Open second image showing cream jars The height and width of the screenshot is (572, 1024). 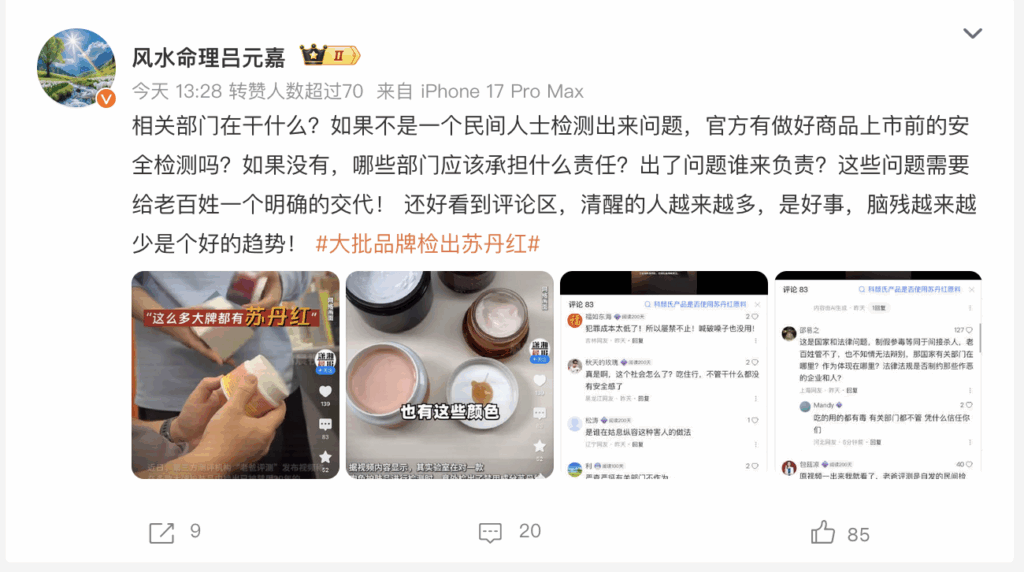(x=449, y=375)
